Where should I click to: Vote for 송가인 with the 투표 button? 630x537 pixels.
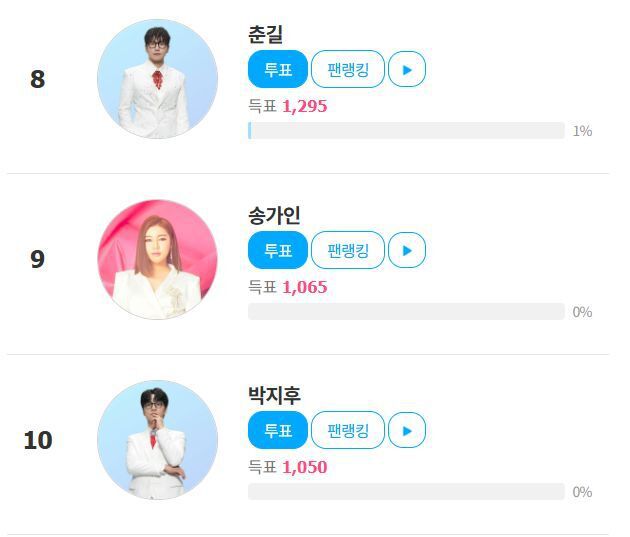tap(278, 250)
